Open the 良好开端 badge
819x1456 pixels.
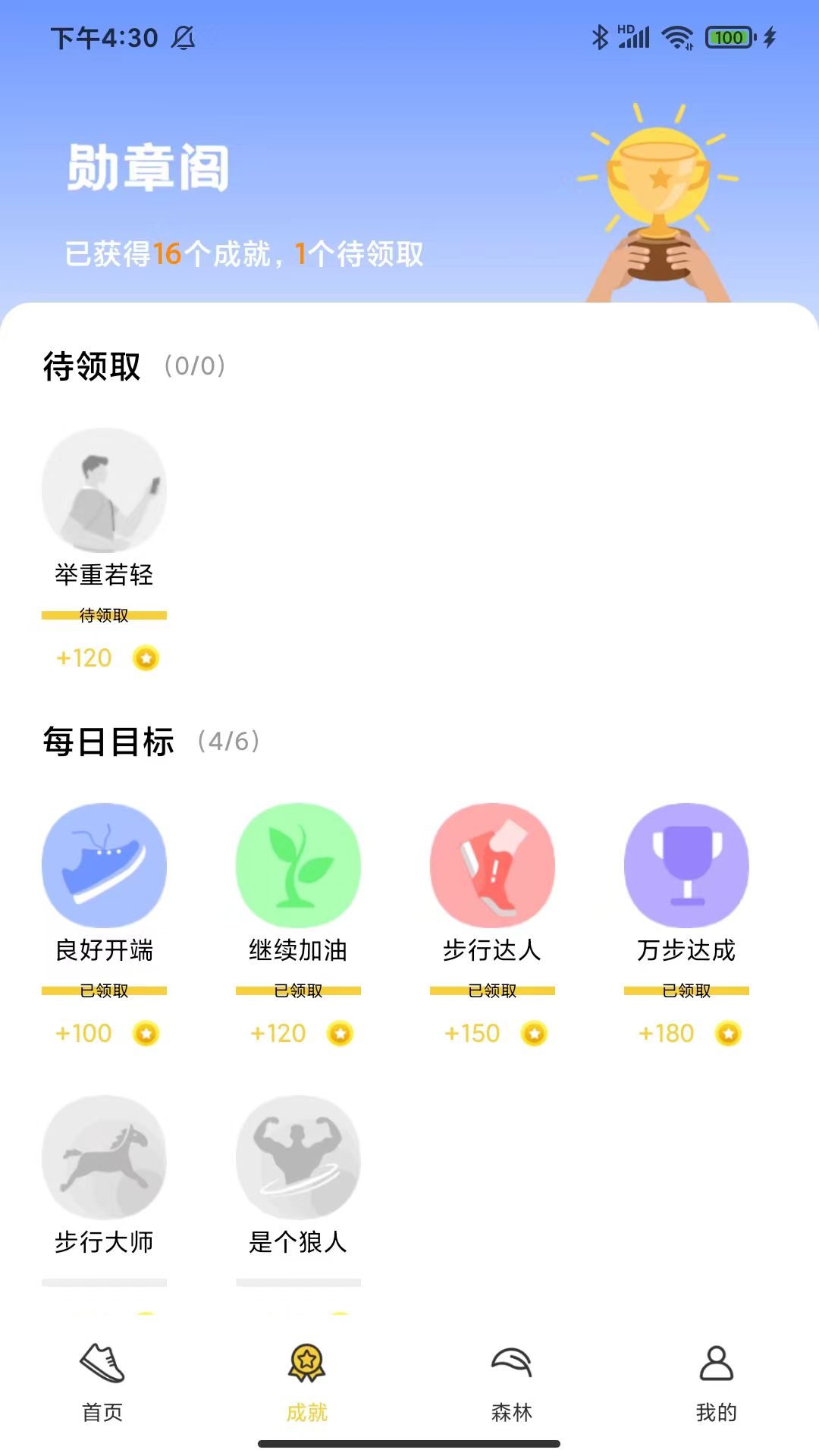(104, 865)
